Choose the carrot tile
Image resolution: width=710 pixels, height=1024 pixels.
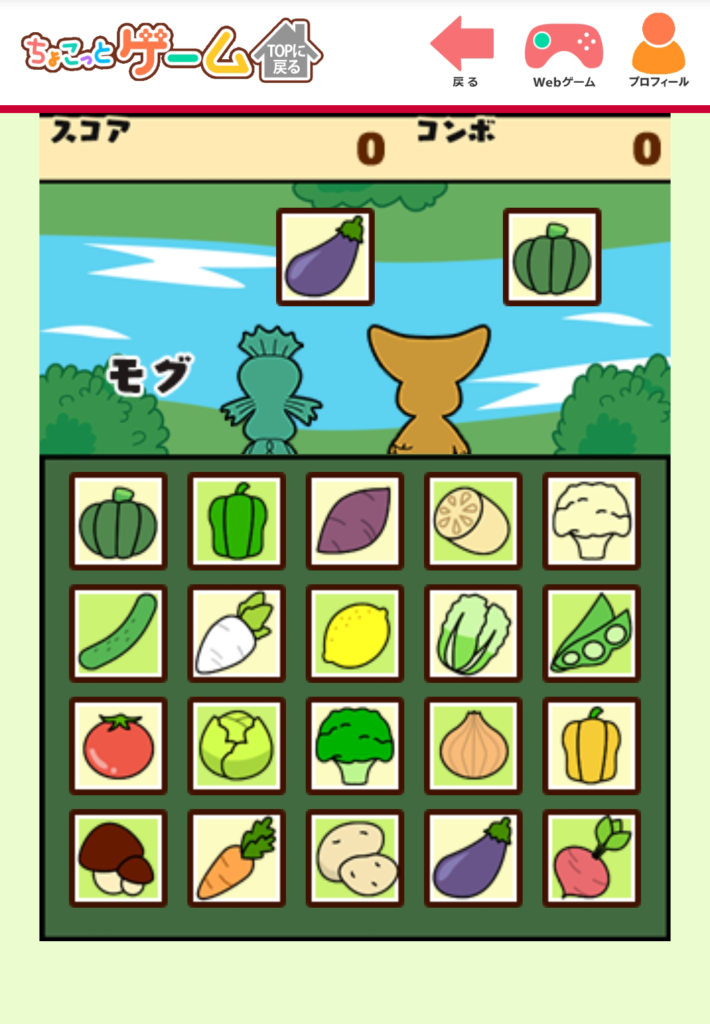pyautogui.click(x=237, y=857)
